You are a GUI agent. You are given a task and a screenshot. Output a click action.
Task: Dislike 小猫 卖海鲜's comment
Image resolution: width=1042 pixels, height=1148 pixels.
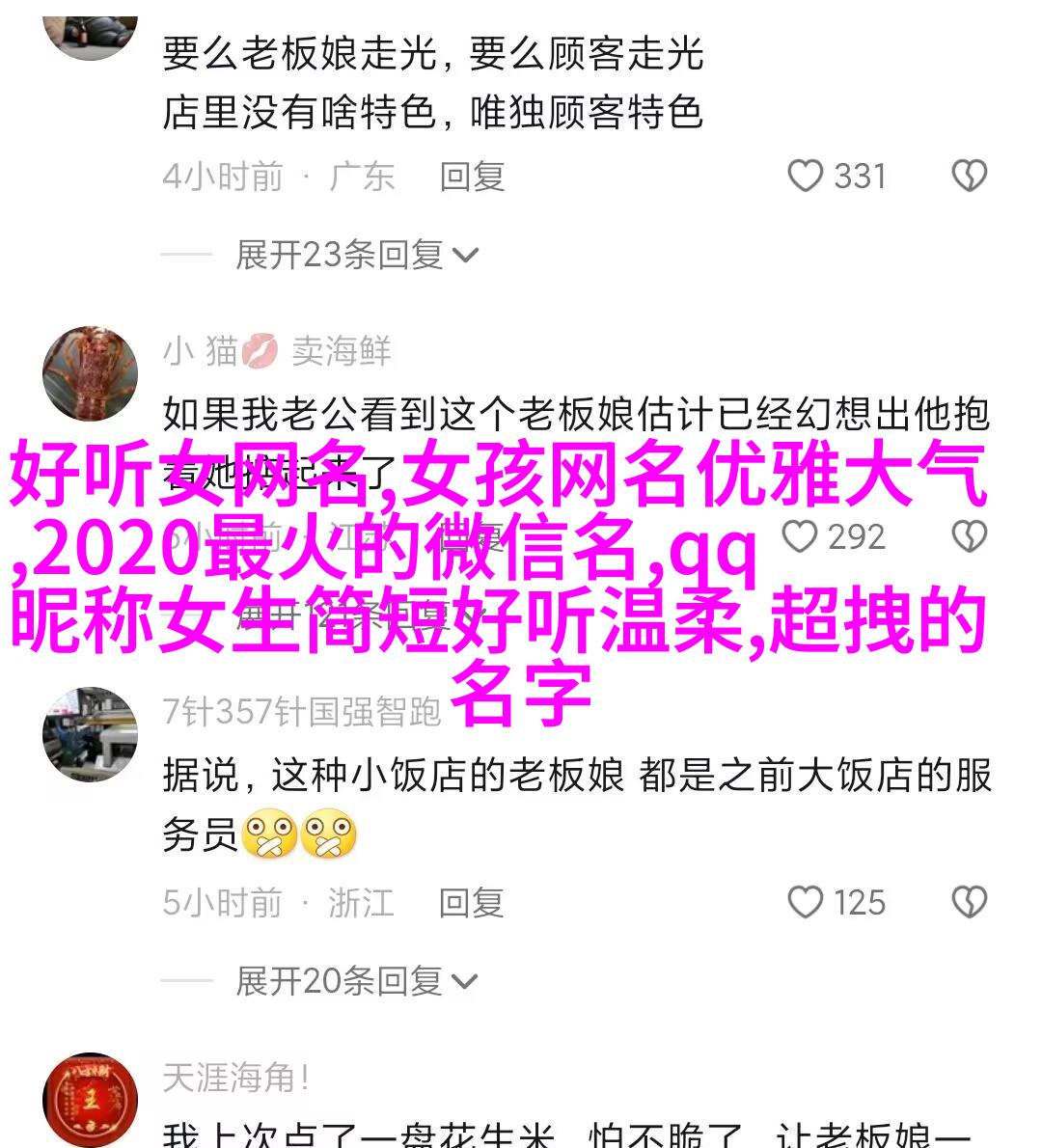click(969, 537)
